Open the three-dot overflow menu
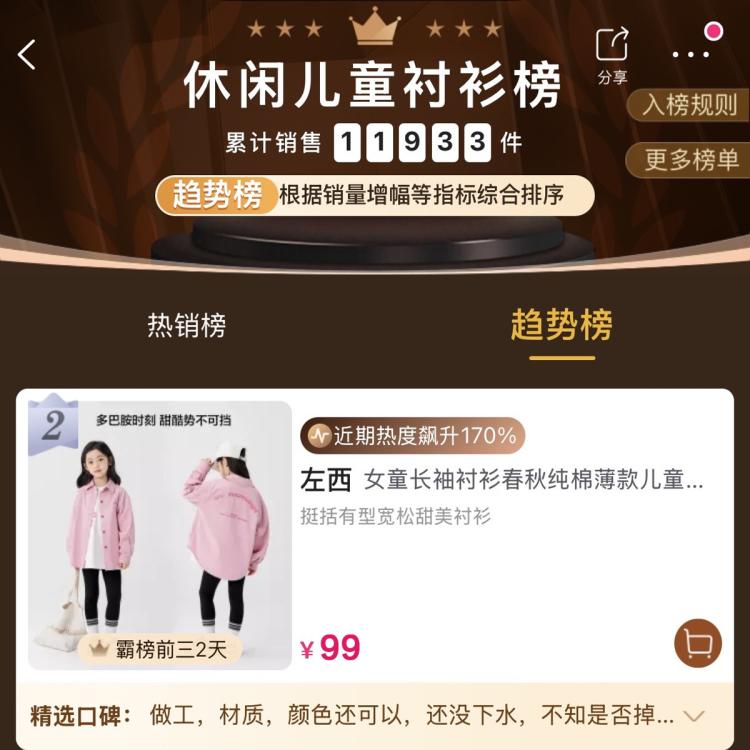This screenshot has height=750, width=750. (690, 54)
